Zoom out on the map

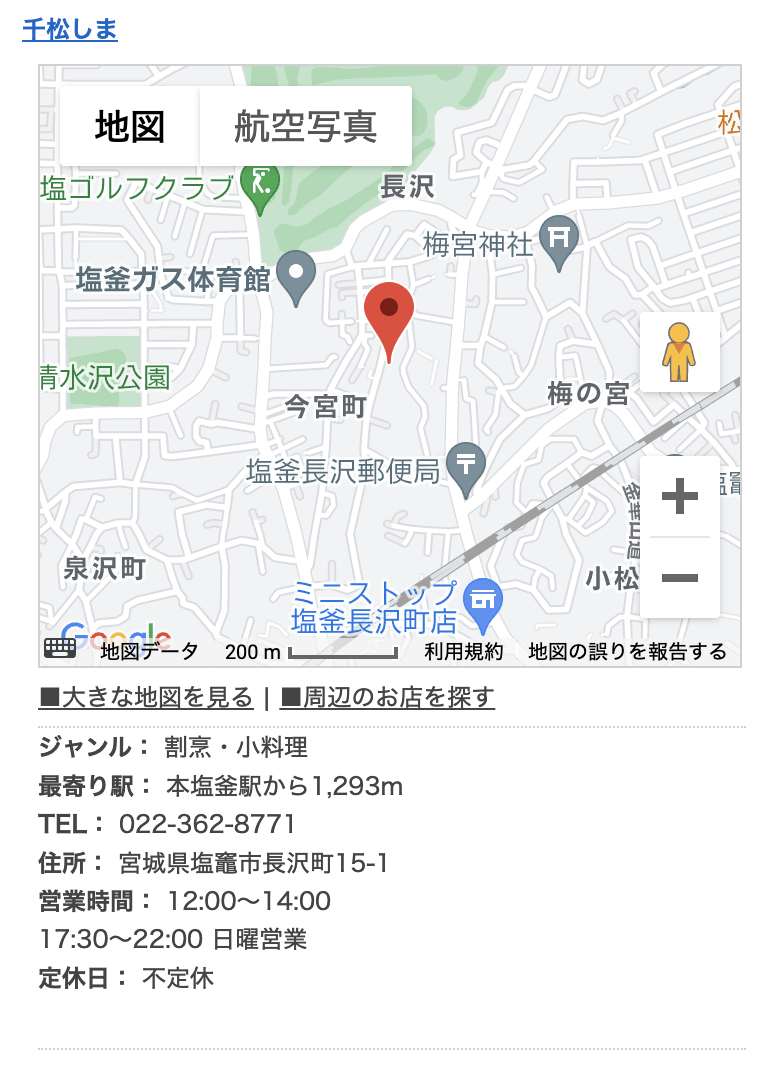pyautogui.click(x=680, y=578)
